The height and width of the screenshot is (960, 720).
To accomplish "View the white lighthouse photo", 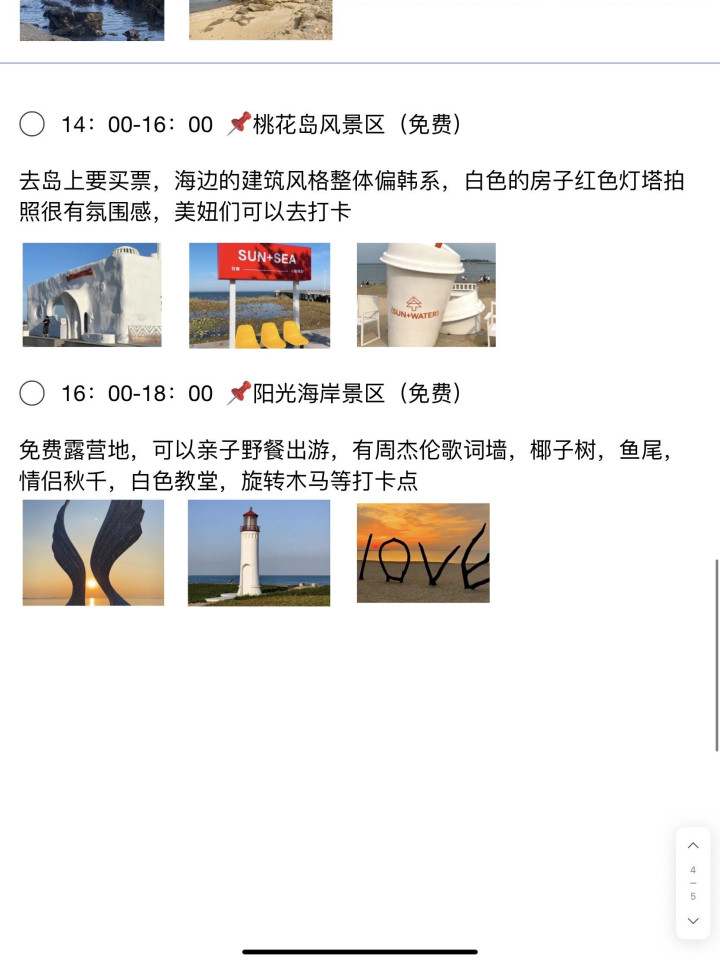I will click(x=259, y=552).
